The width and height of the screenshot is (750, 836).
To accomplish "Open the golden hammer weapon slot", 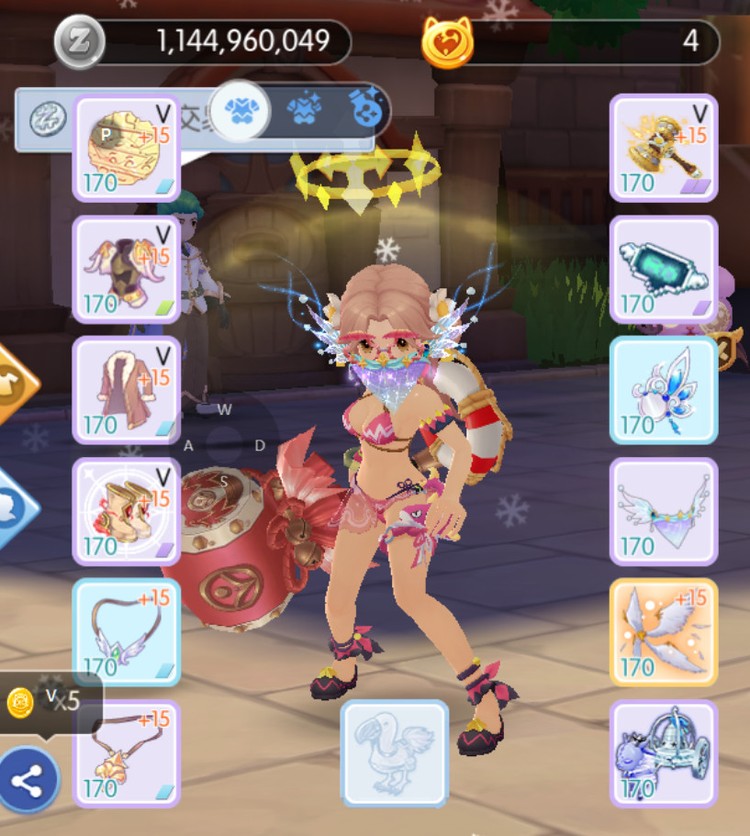I will pyautogui.click(x=663, y=149).
